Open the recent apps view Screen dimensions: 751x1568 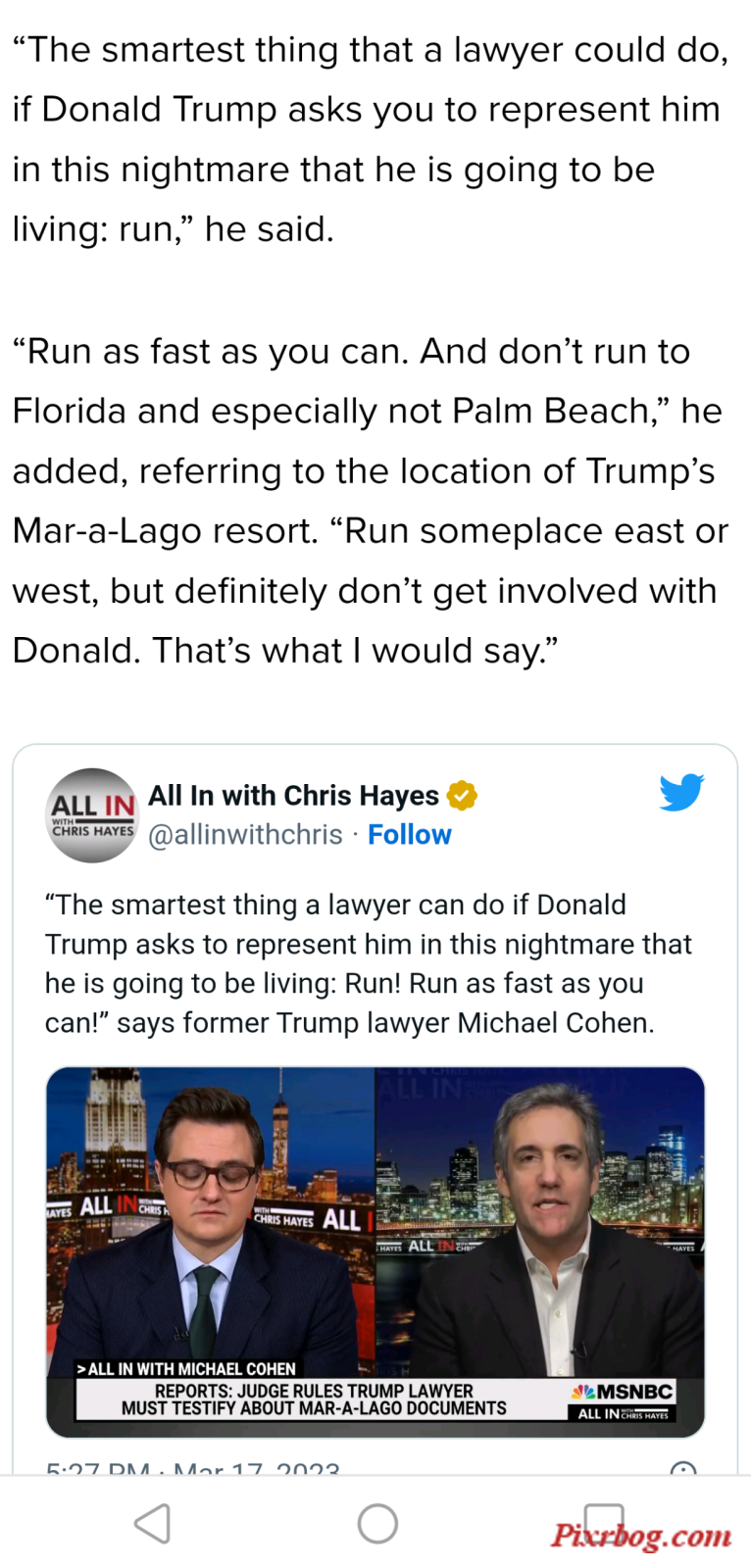[x=603, y=1522]
